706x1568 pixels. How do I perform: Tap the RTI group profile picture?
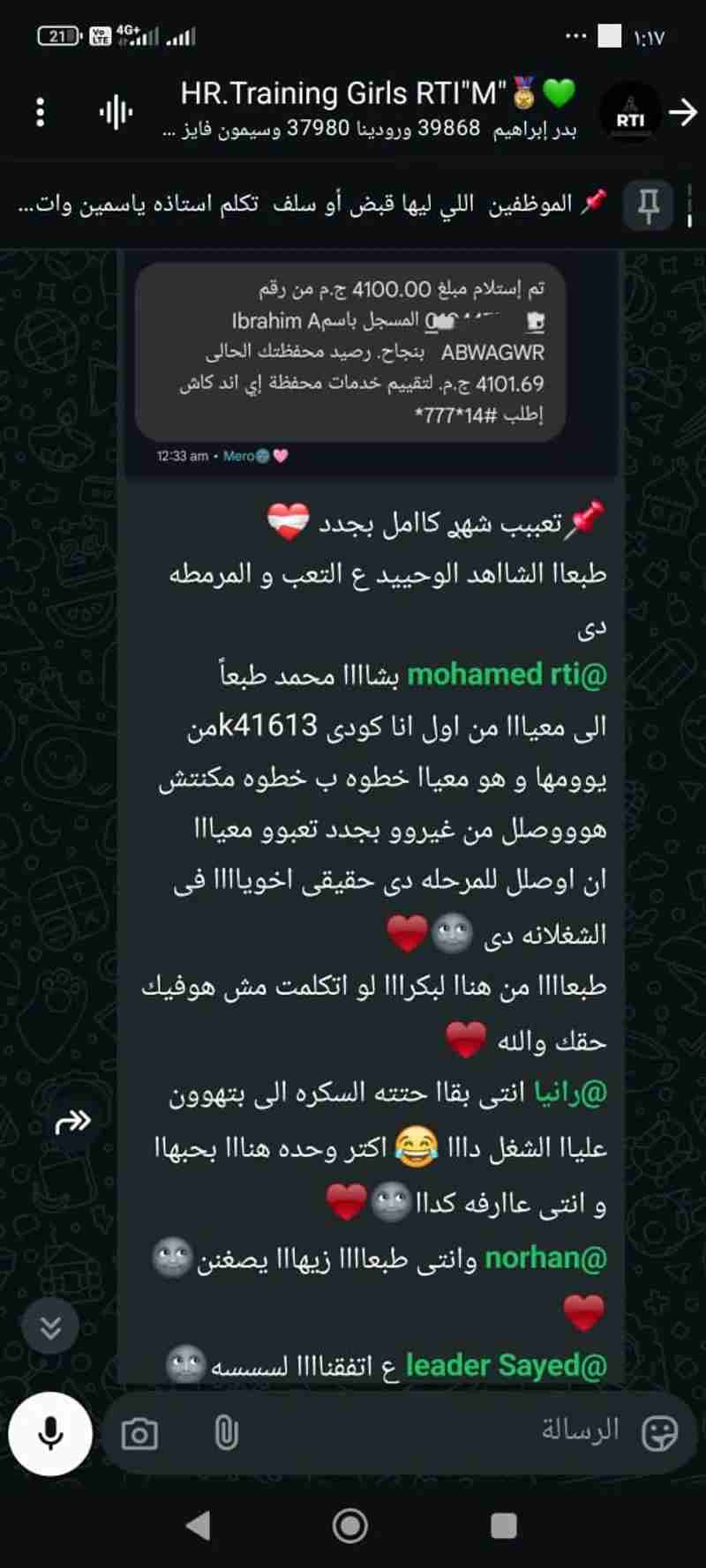click(630, 114)
